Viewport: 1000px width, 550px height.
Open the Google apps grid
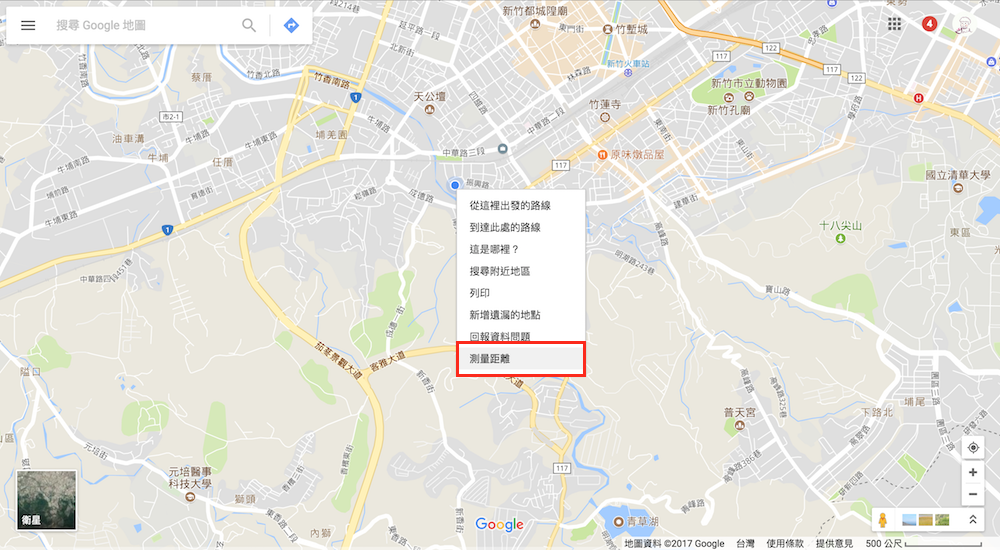[x=895, y=24]
